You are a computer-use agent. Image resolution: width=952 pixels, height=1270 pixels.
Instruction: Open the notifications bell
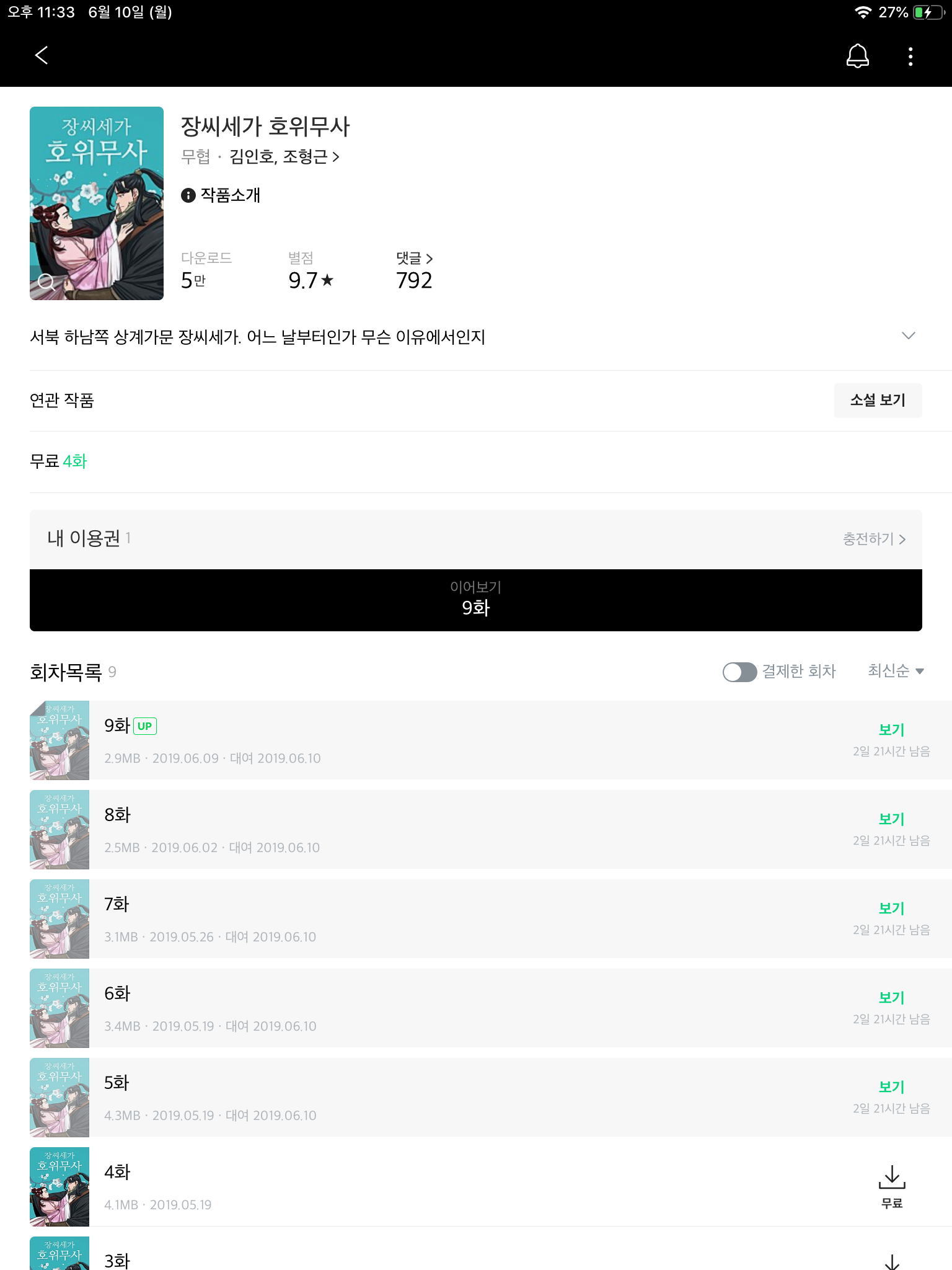(x=857, y=56)
